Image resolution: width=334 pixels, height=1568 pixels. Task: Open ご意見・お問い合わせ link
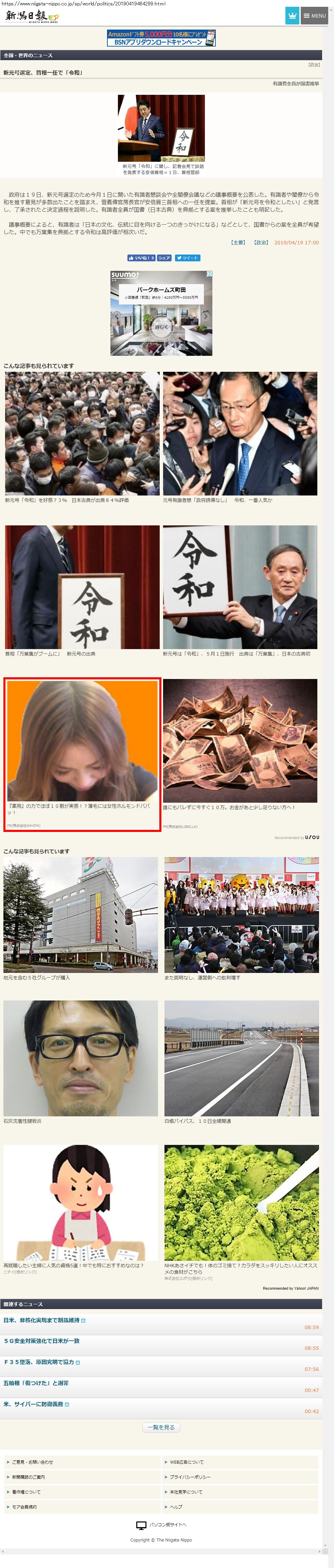[32, 1462]
